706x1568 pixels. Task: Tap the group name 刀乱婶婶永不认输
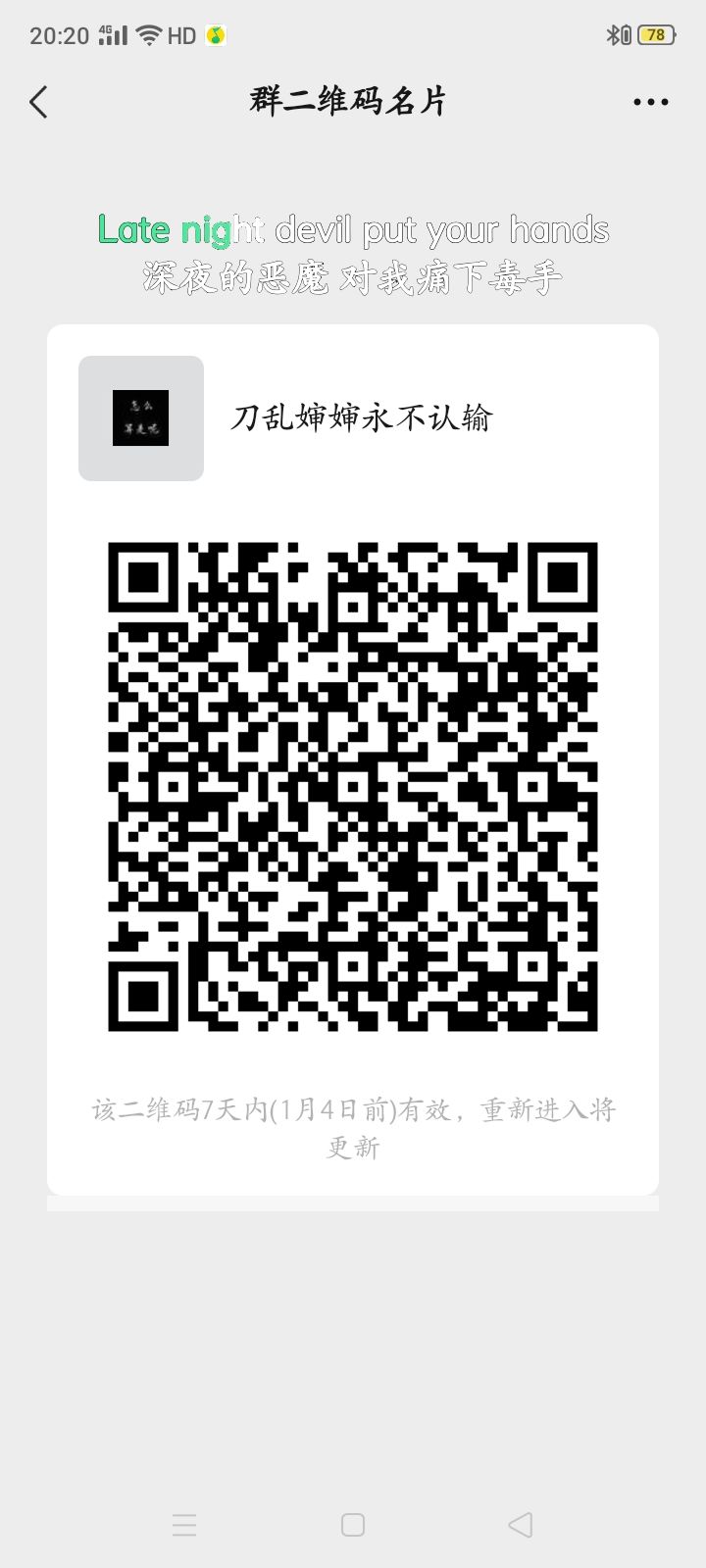tap(364, 416)
